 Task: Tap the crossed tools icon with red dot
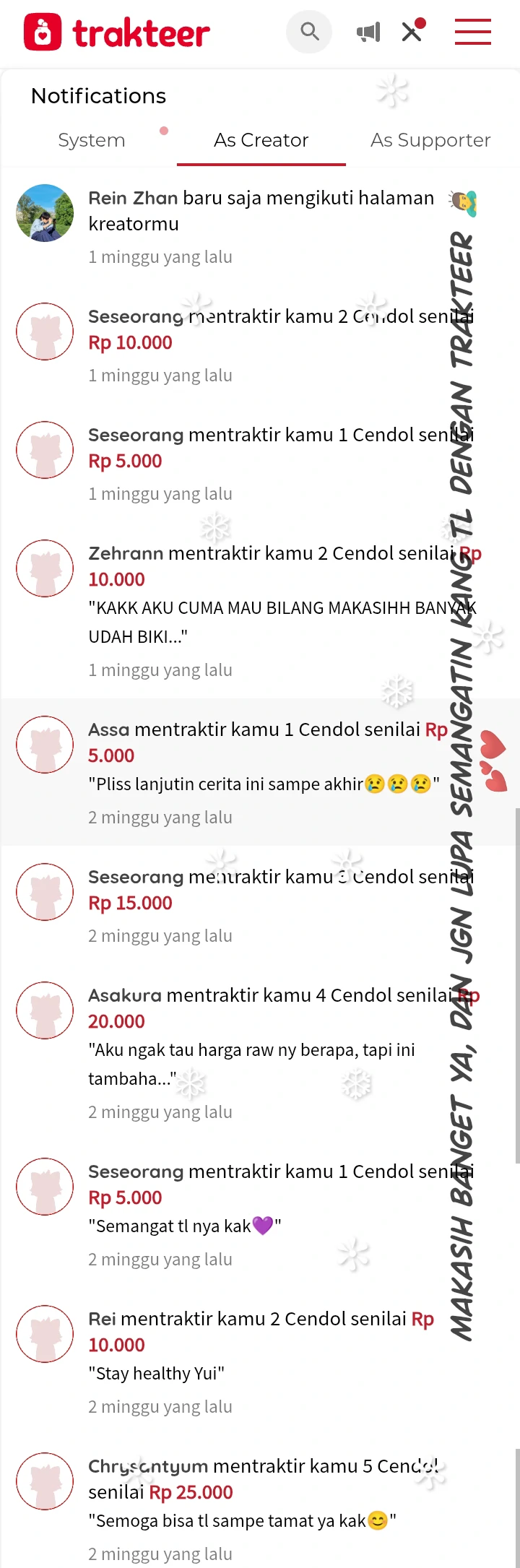pyautogui.click(x=412, y=32)
